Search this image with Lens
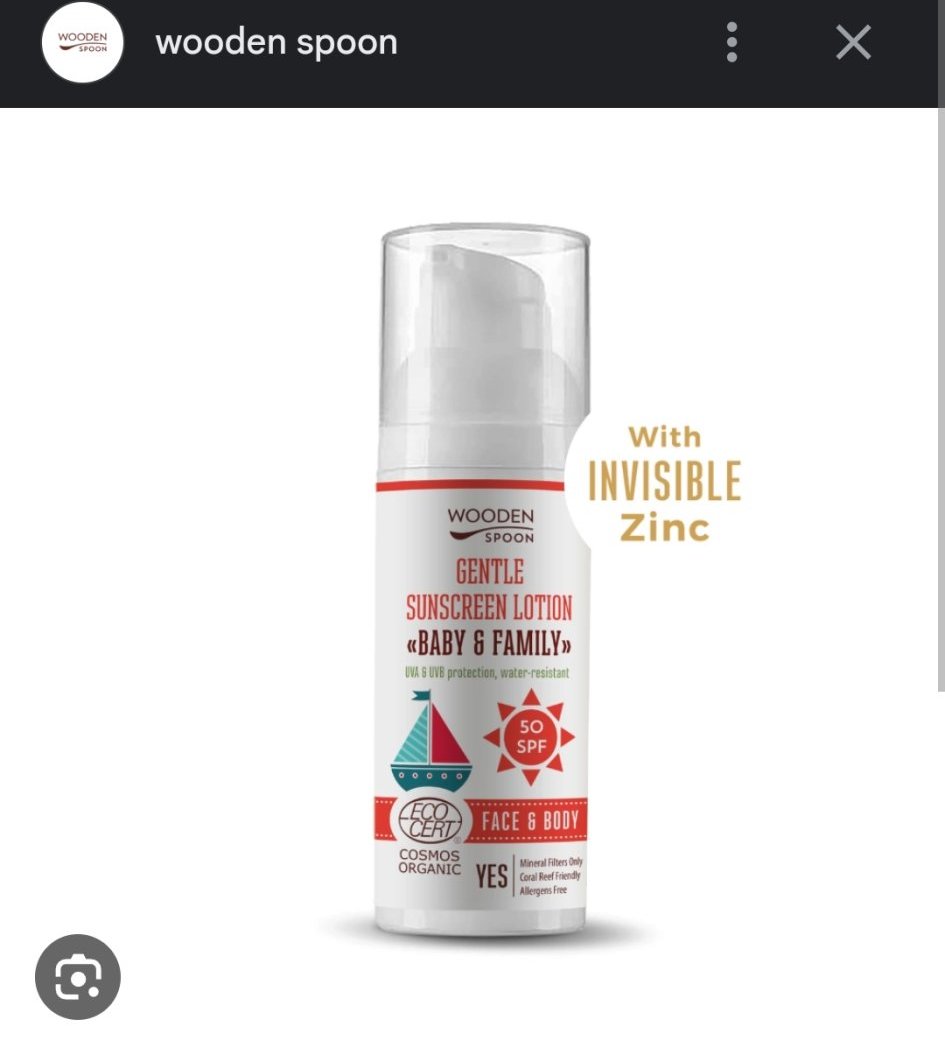The width and height of the screenshot is (945, 1038). tap(78, 977)
